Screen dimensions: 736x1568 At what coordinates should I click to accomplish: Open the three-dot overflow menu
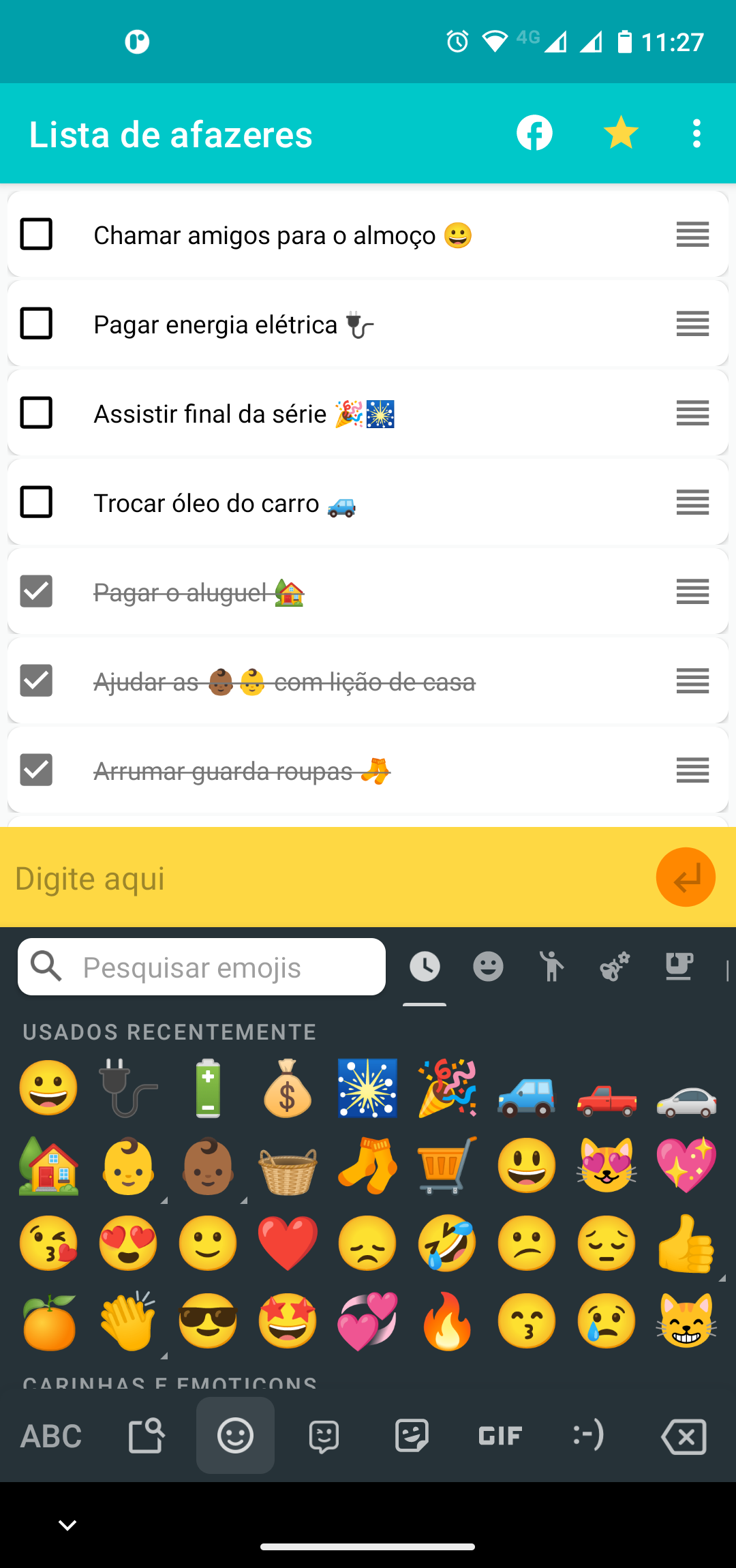(x=696, y=134)
